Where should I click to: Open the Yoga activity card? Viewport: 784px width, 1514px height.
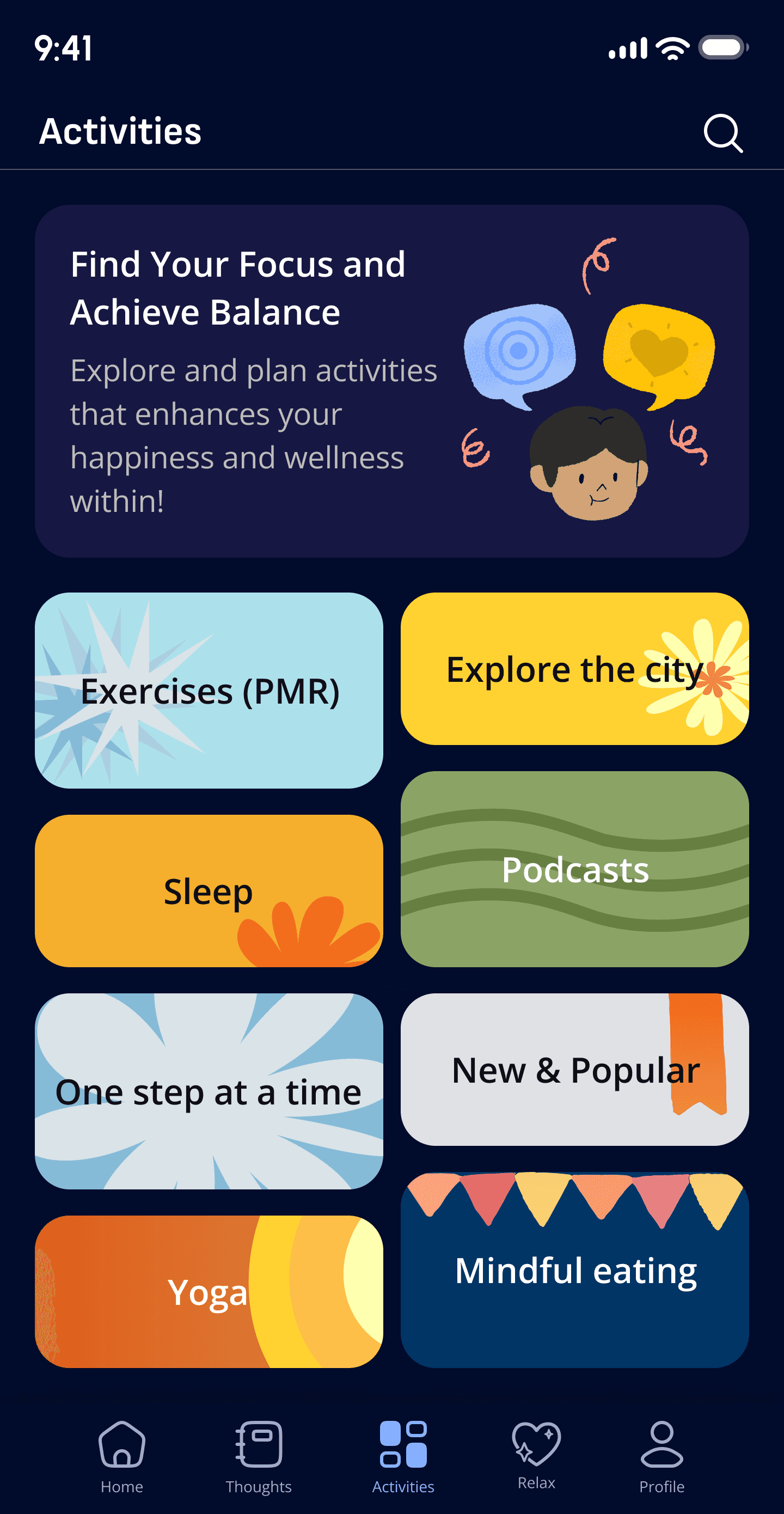click(x=209, y=1291)
